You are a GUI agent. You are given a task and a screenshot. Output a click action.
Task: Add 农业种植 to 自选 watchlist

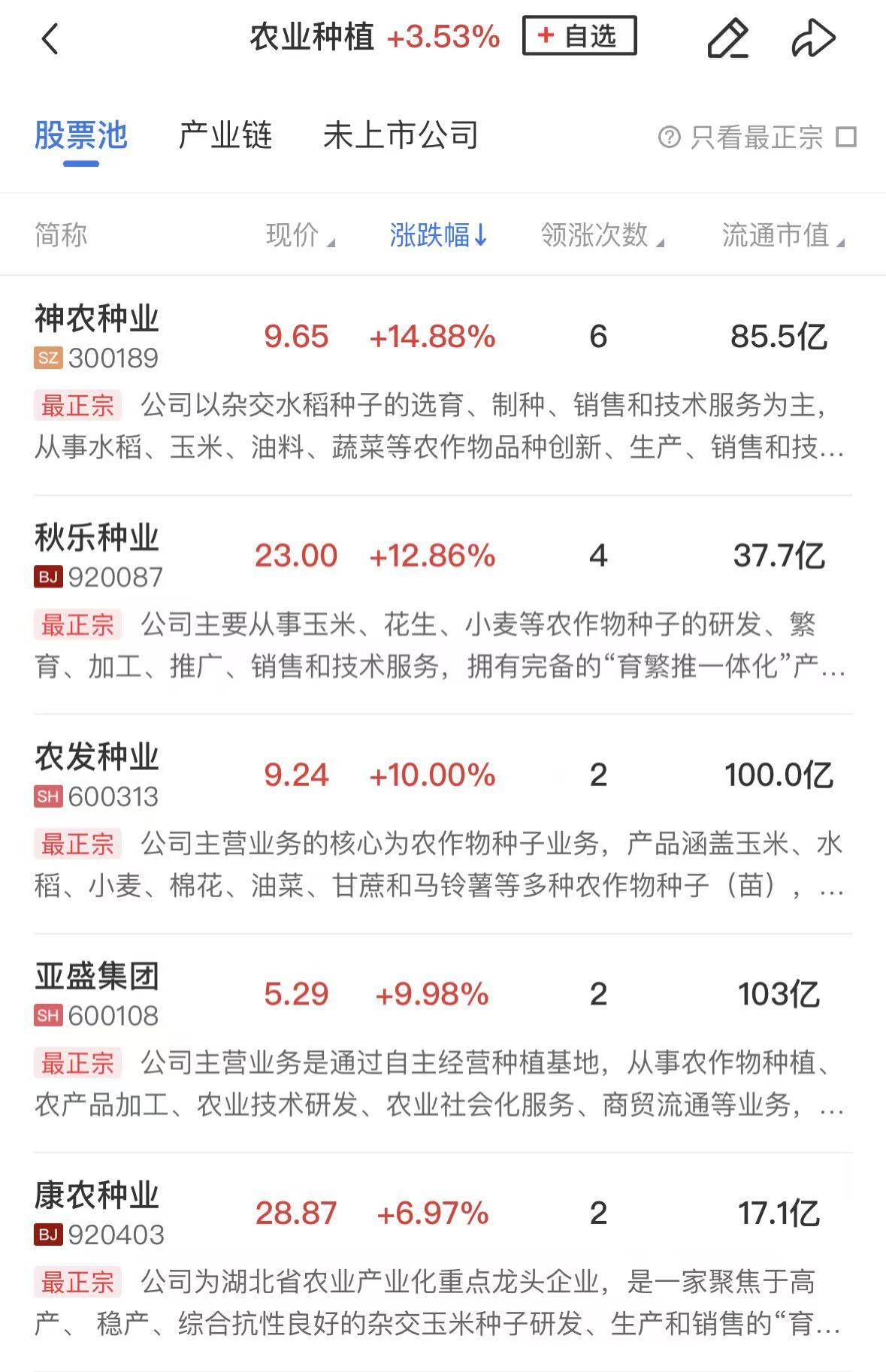point(579,36)
